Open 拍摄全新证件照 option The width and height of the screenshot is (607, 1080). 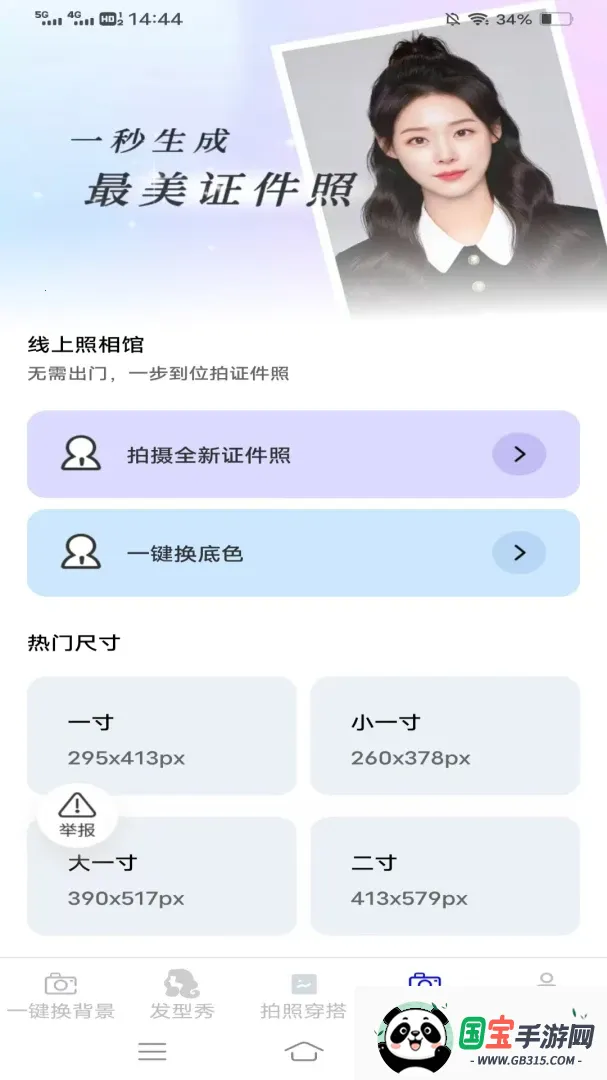[303, 455]
